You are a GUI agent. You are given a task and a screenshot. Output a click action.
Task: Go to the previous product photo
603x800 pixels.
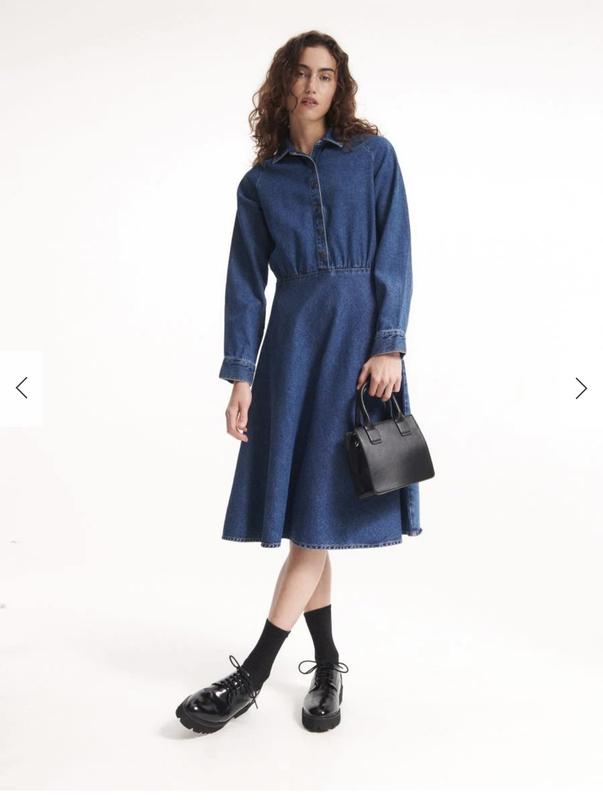coord(21,388)
